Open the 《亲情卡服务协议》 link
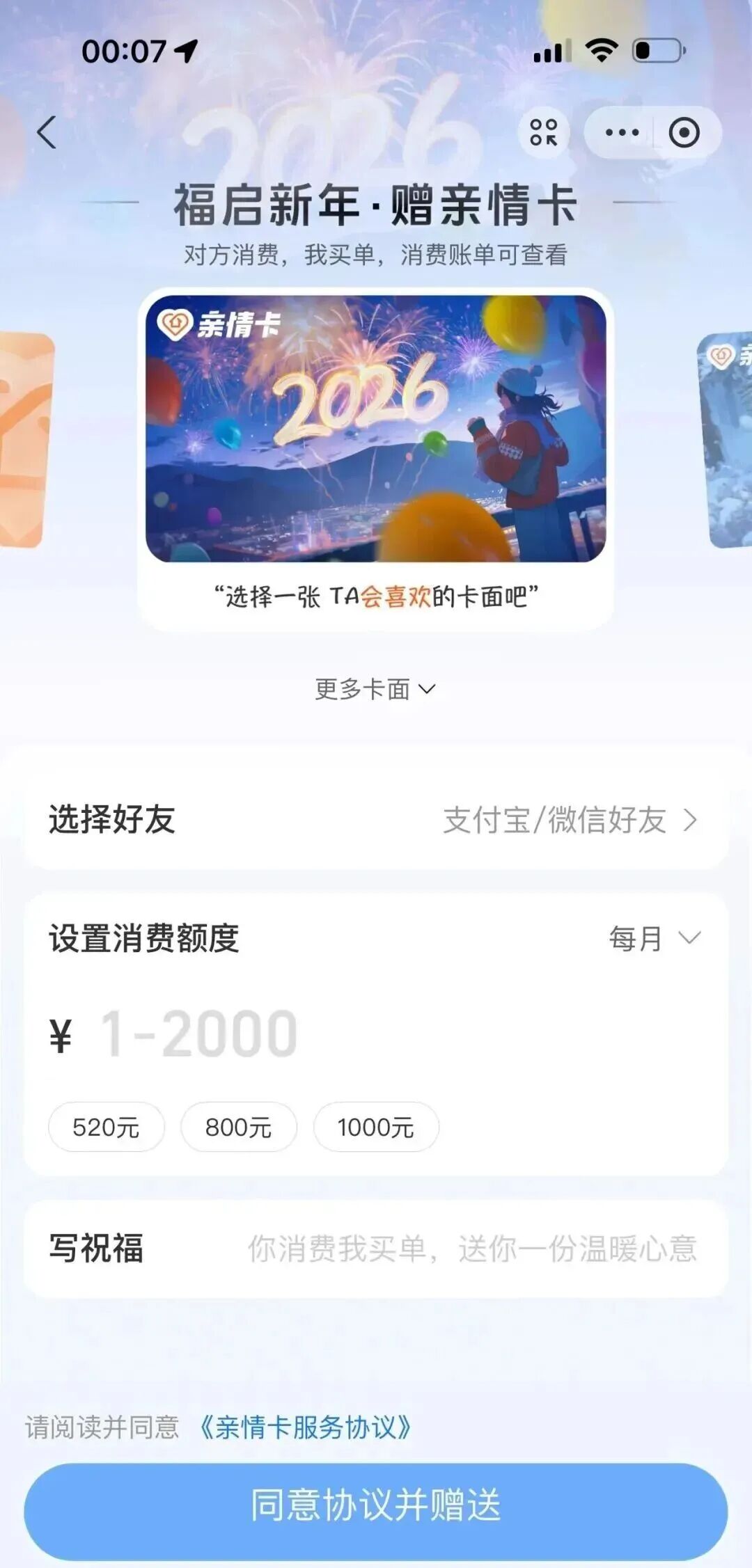The image size is (752, 1568). click(305, 1427)
